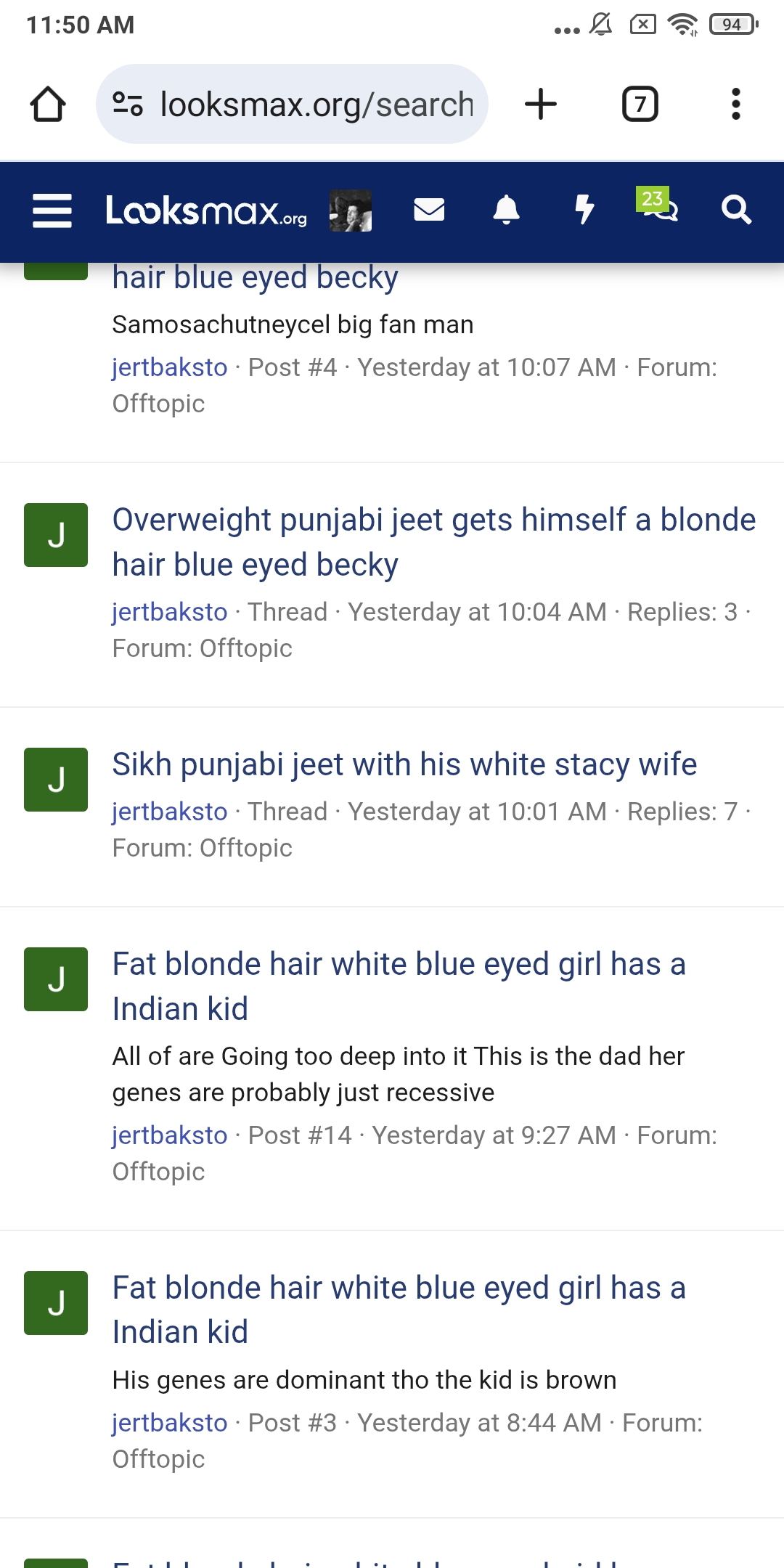Open the tab switcher showing 7 tabs
The width and height of the screenshot is (784, 1568).
pyautogui.click(x=640, y=104)
